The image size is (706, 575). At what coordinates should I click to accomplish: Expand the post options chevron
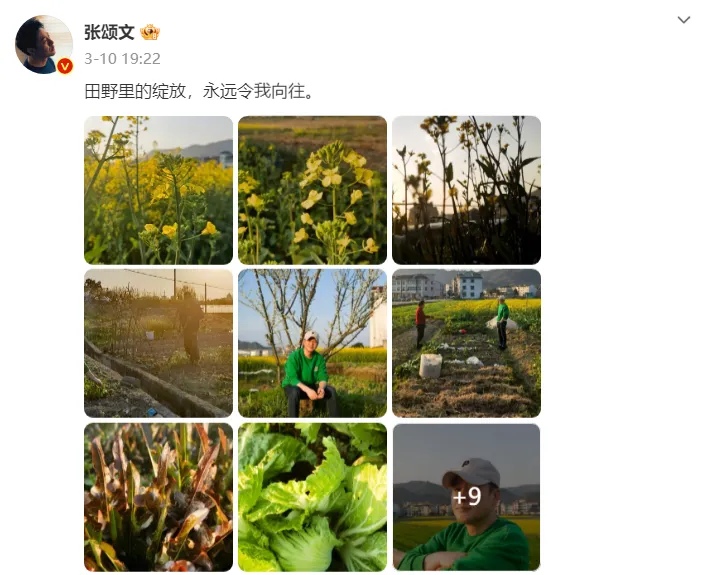coord(684,20)
